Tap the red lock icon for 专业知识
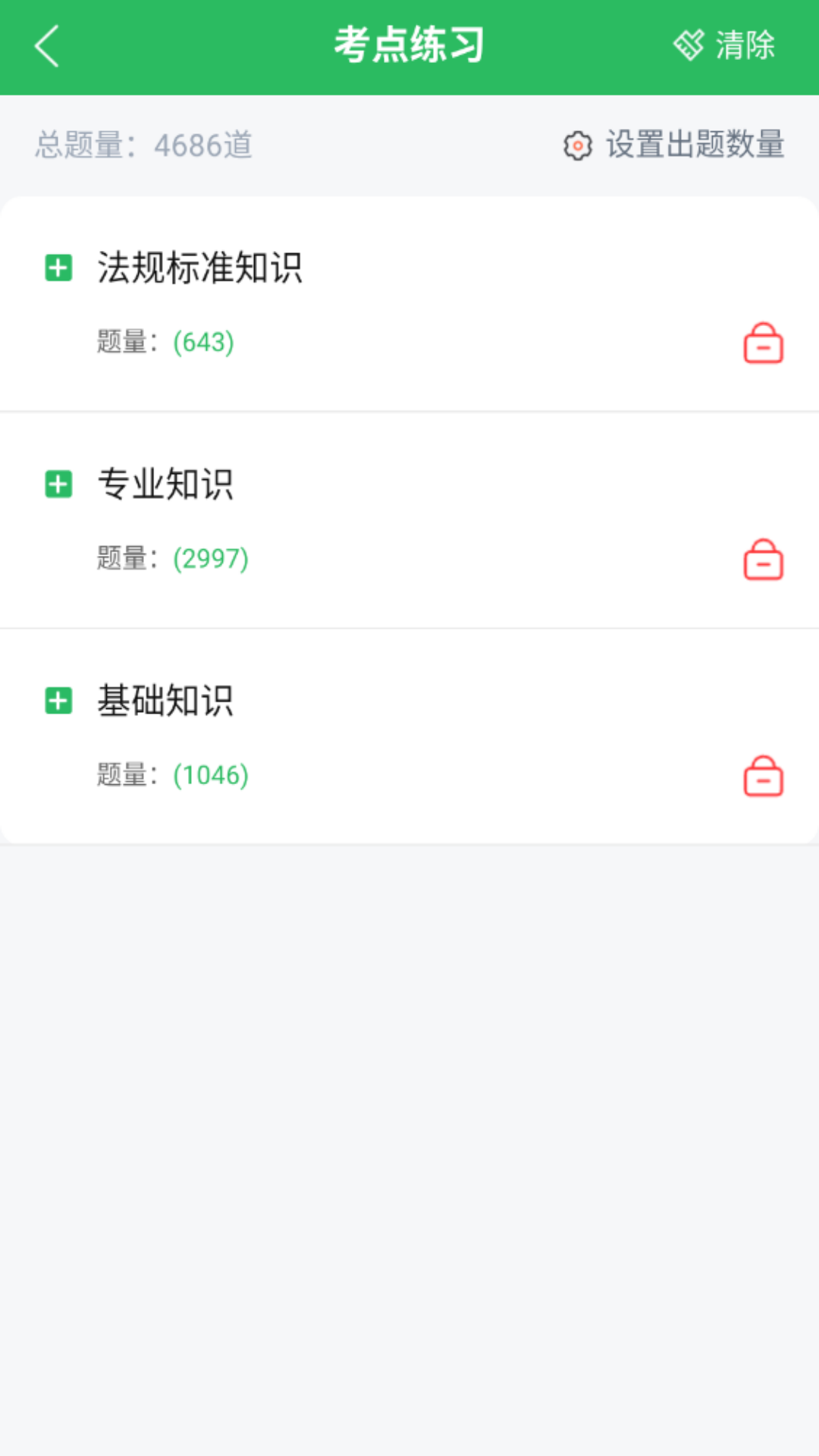The width and height of the screenshot is (819, 1456). 762,560
